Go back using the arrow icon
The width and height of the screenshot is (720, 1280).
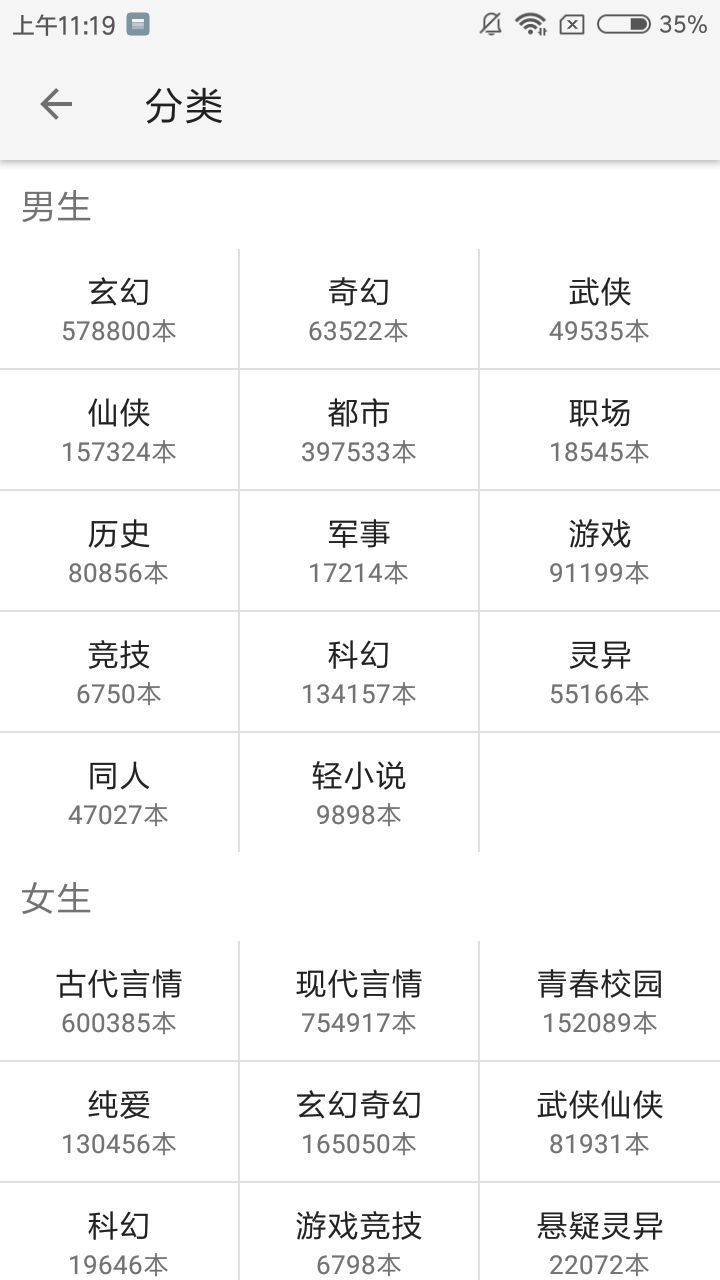click(x=56, y=104)
